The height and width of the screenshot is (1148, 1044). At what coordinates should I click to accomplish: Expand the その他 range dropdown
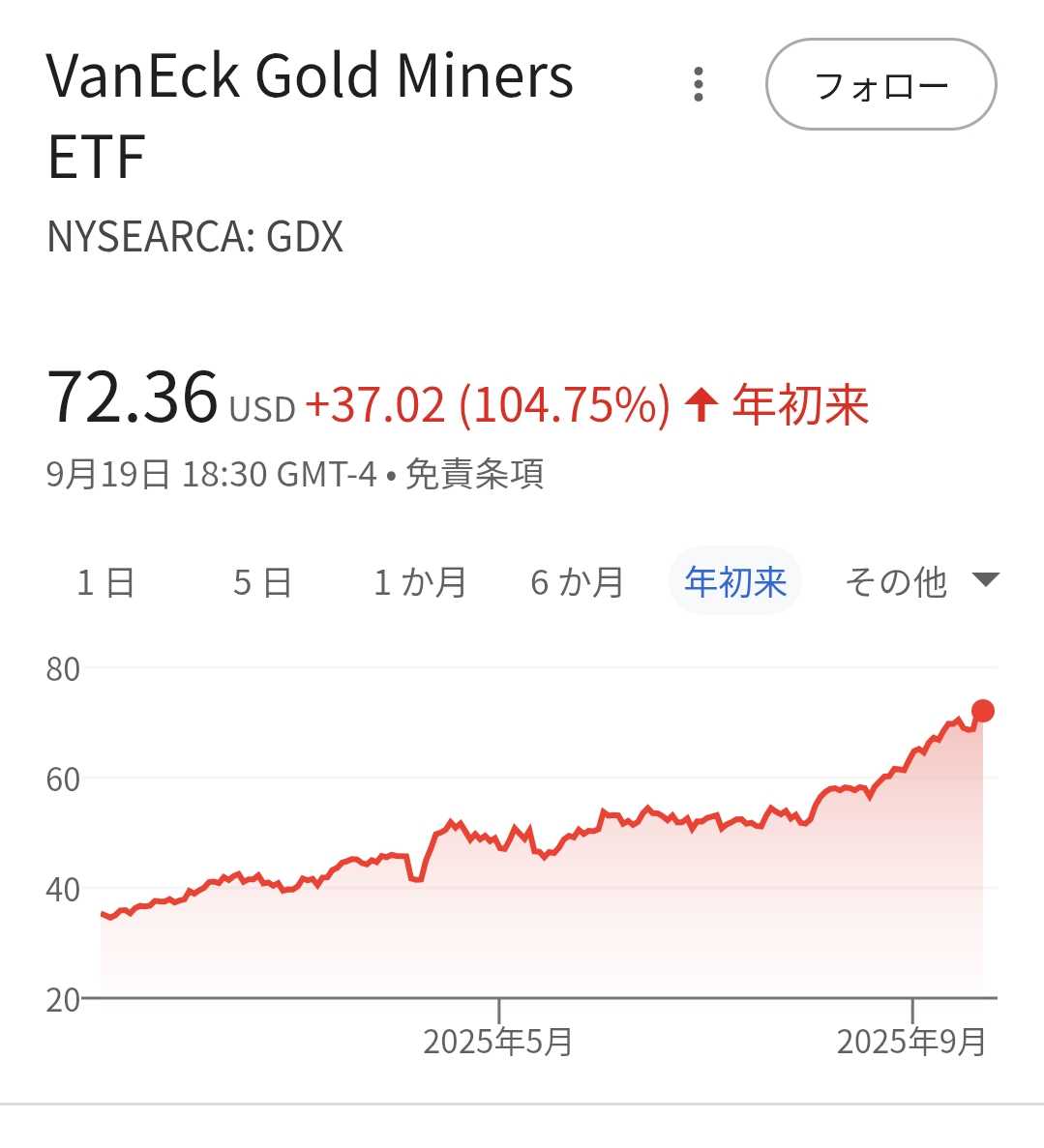tap(919, 582)
